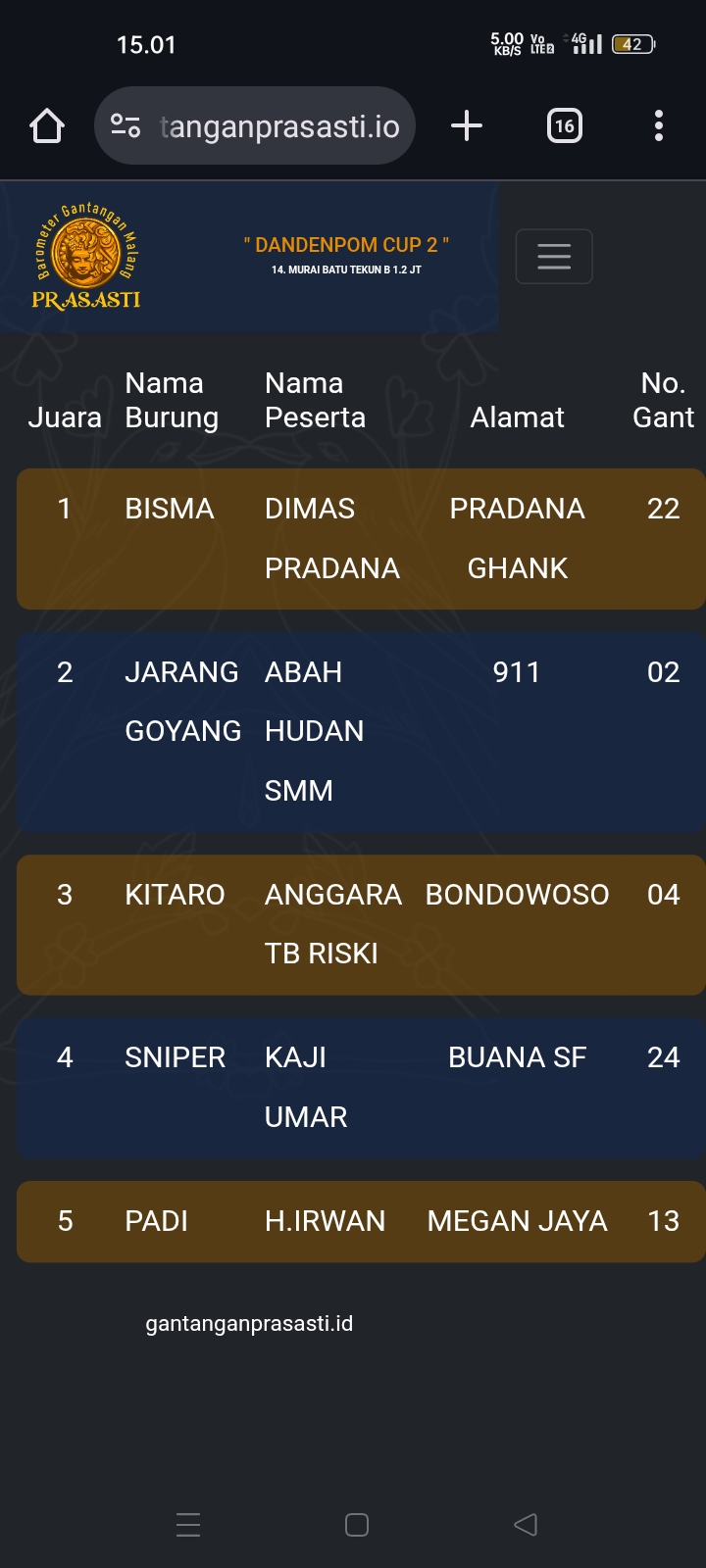
Task: Open a new browser tab
Action: (467, 126)
